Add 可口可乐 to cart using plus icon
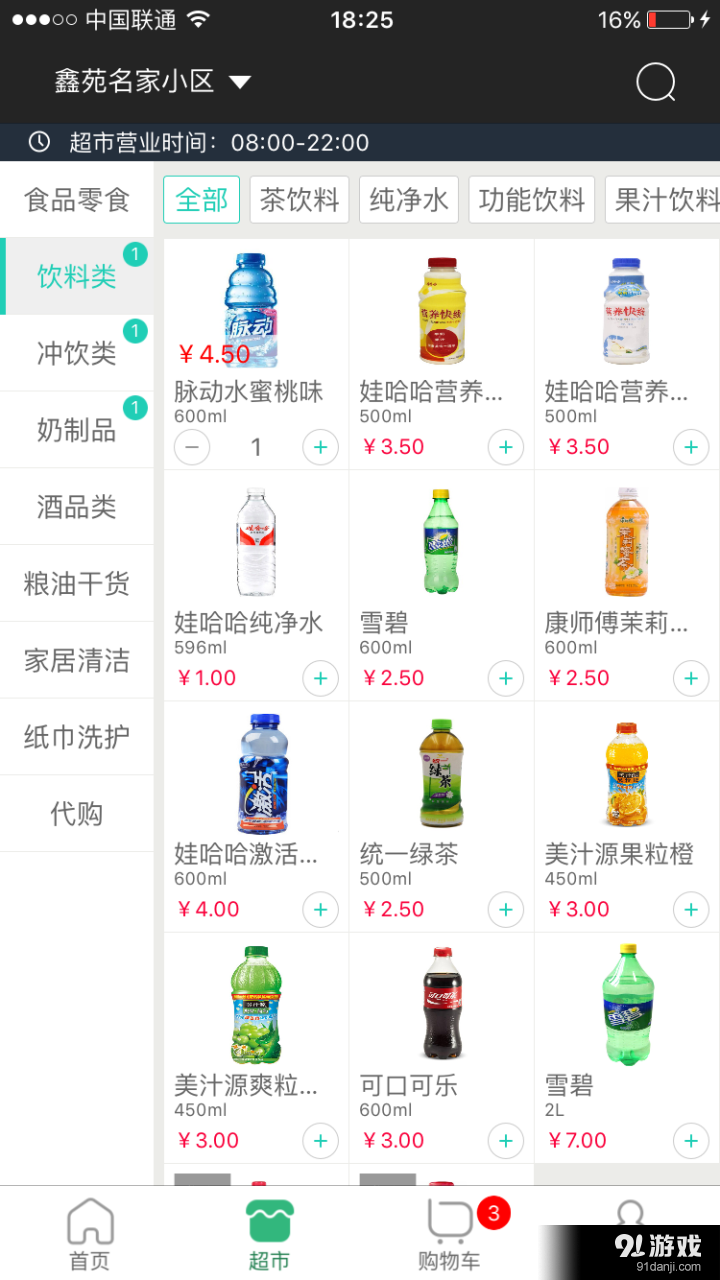The width and height of the screenshot is (720, 1280). (506, 1140)
